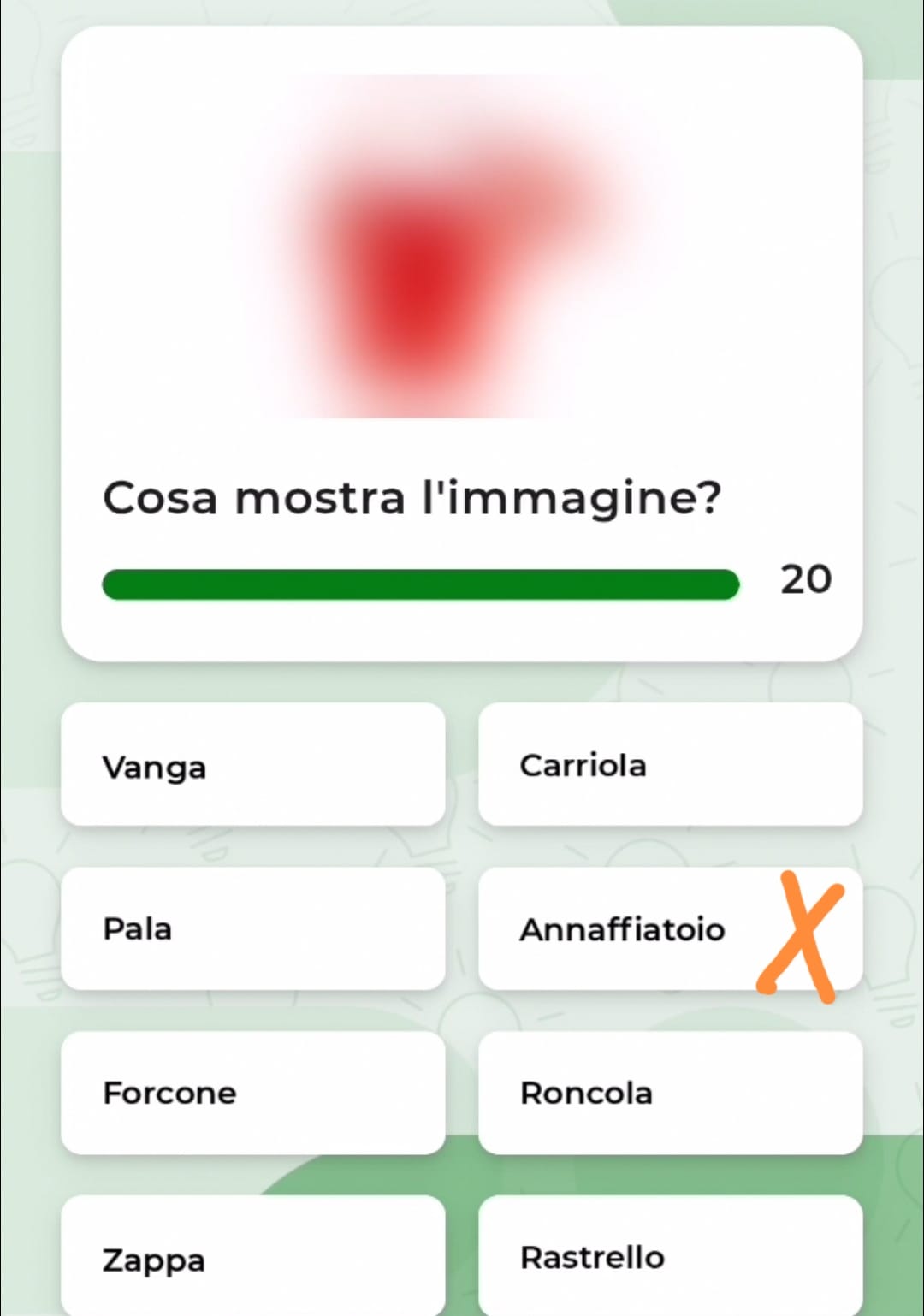924x1316 pixels.
Task: Choose Carriola as the answer
Action: 670,765
